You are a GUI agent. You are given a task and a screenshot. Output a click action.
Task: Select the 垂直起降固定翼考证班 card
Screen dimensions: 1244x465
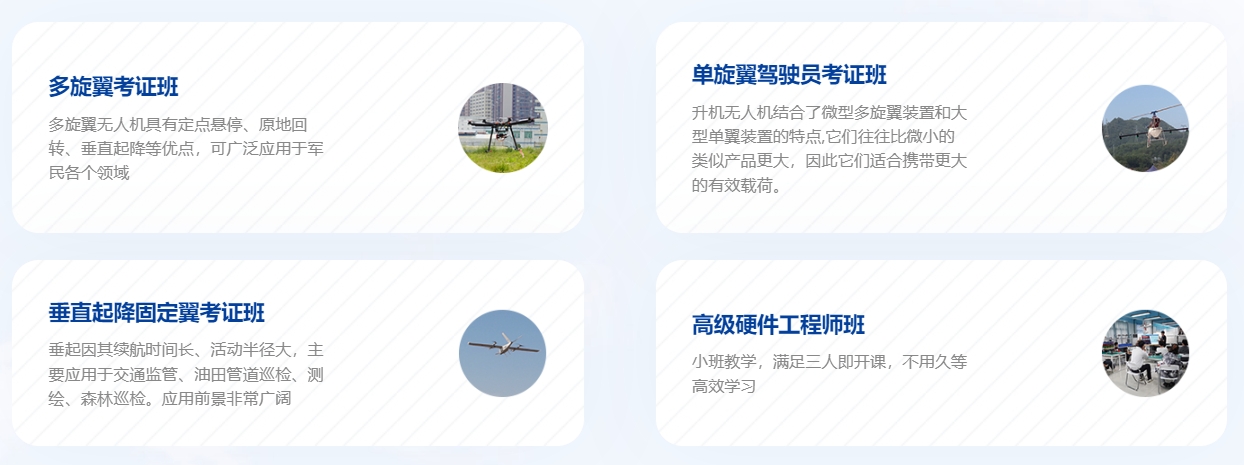(297, 353)
